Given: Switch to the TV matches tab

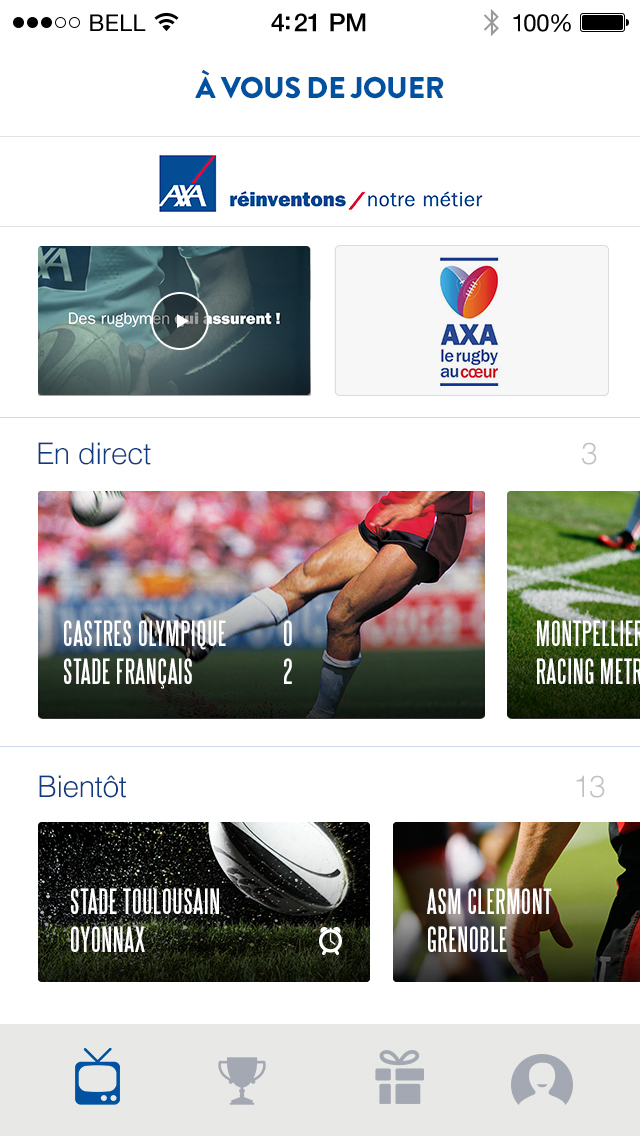Looking at the screenshot, I should click(x=98, y=1078).
